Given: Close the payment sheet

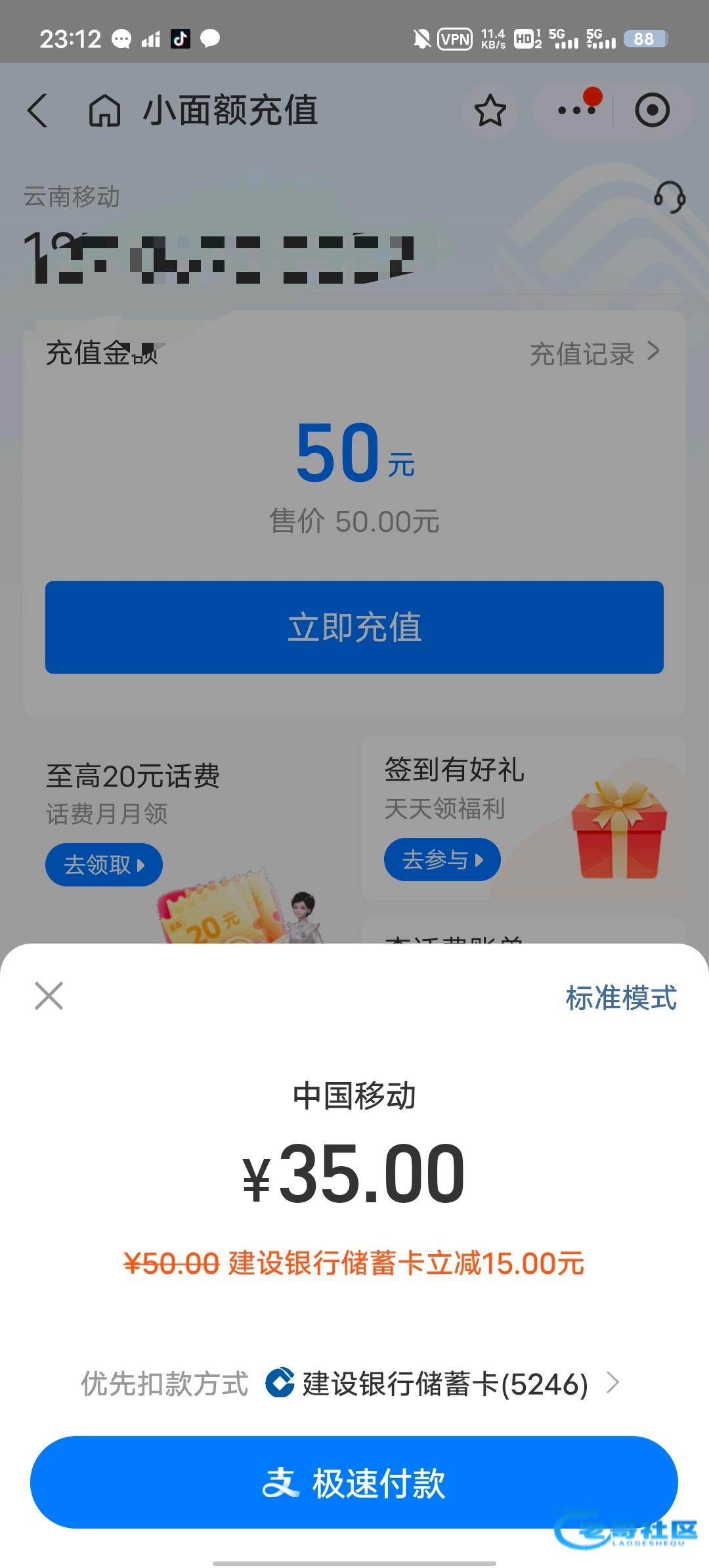Looking at the screenshot, I should (x=49, y=995).
